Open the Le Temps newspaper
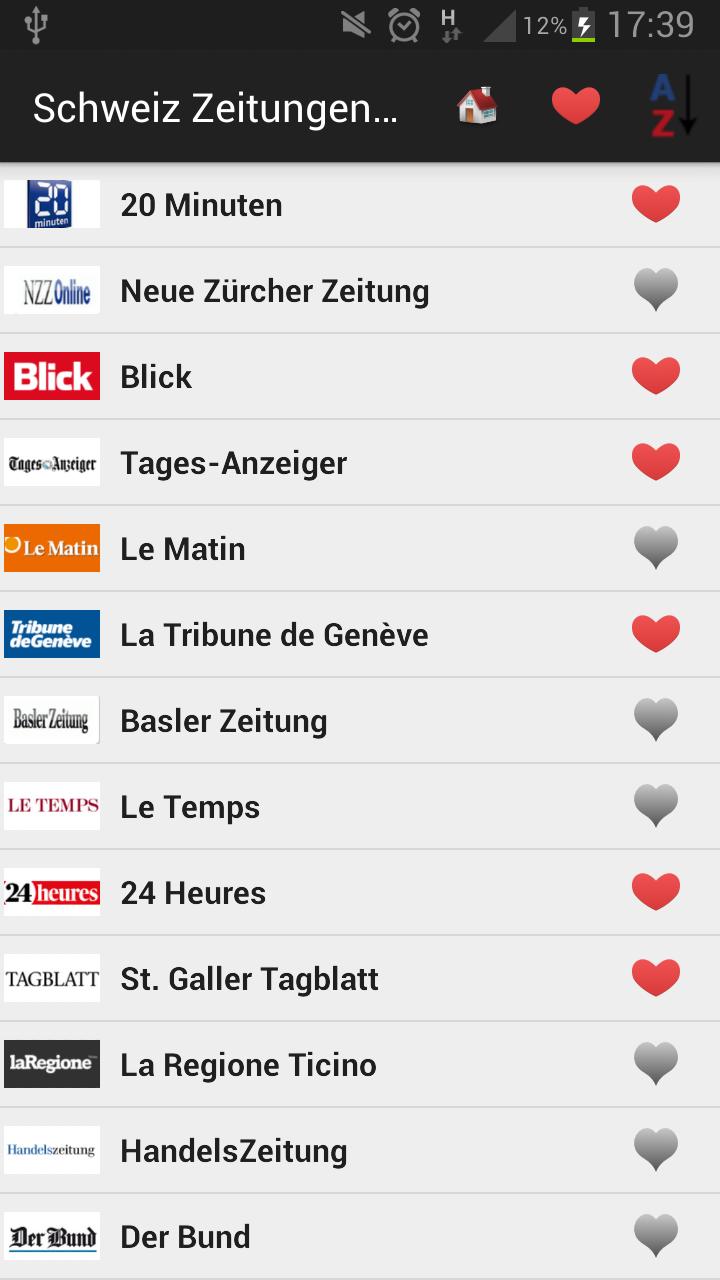The image size is (720, 1280). tap(360, 807)
